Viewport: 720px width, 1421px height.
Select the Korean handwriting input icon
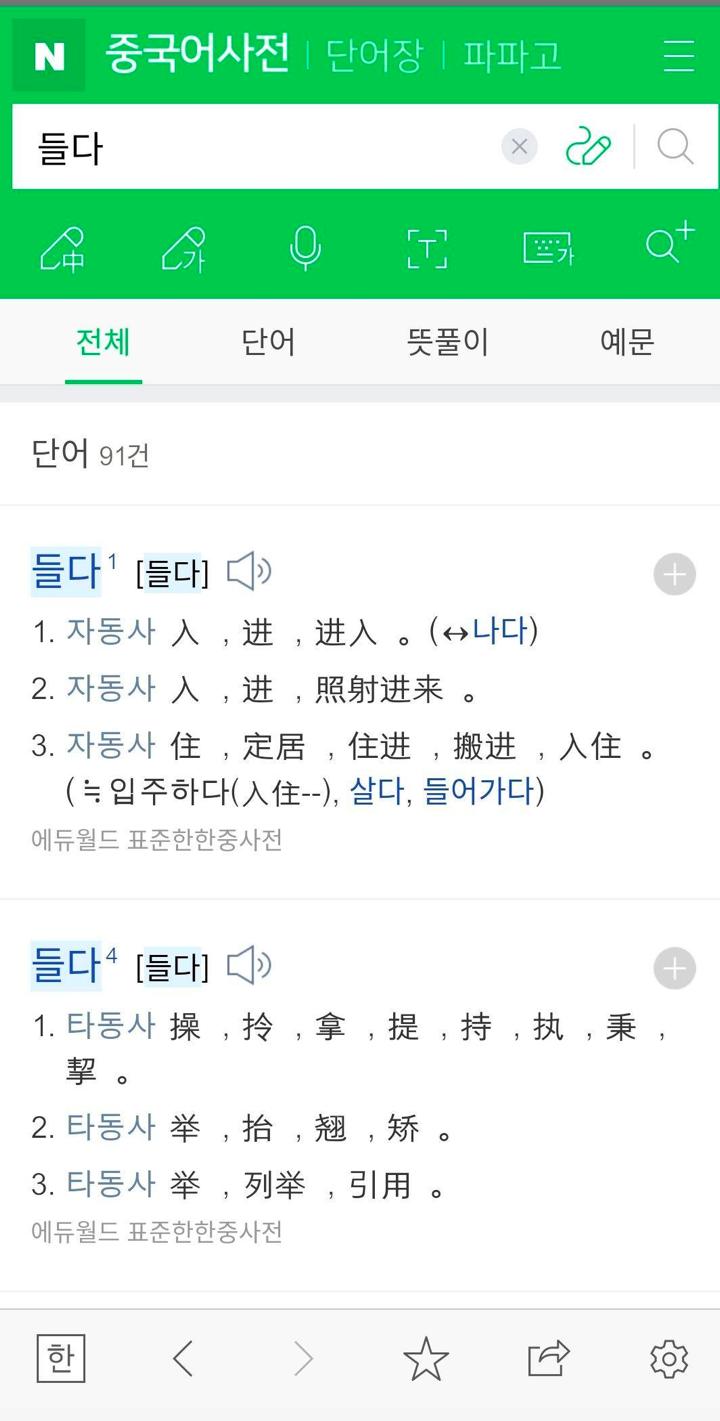click(184, 250)
